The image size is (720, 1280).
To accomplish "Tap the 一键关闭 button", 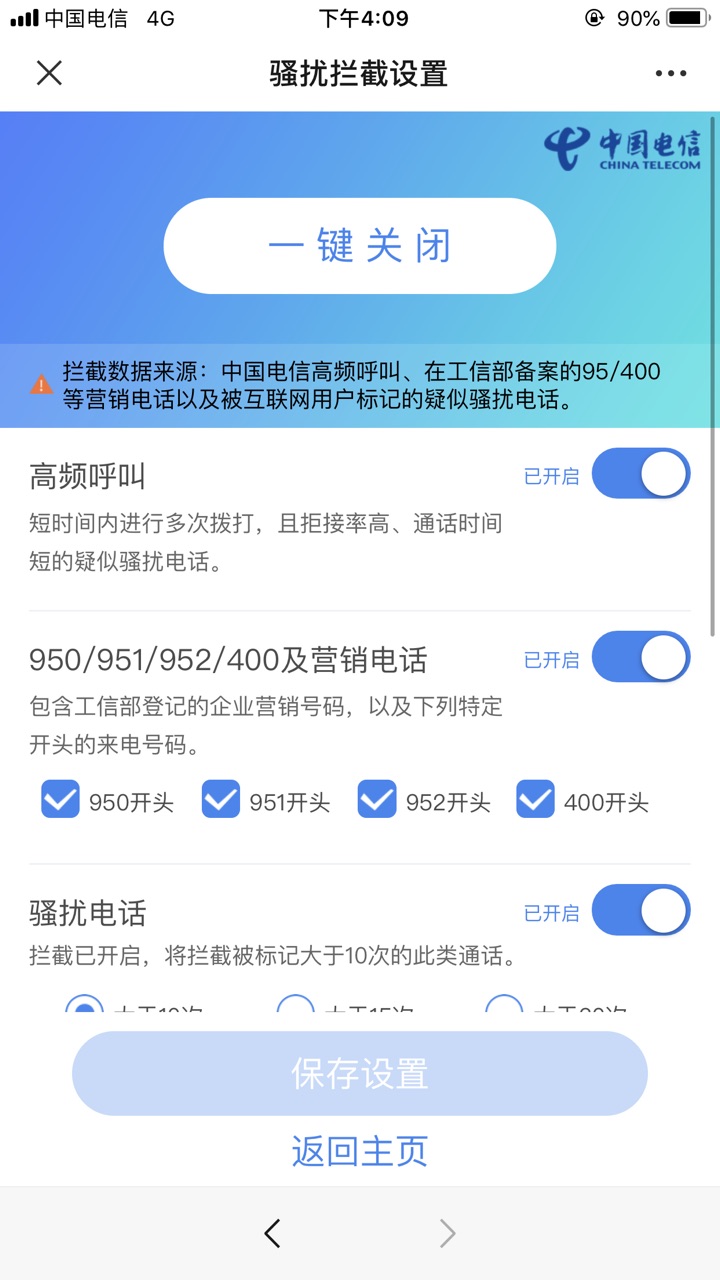I will (360, 246).
